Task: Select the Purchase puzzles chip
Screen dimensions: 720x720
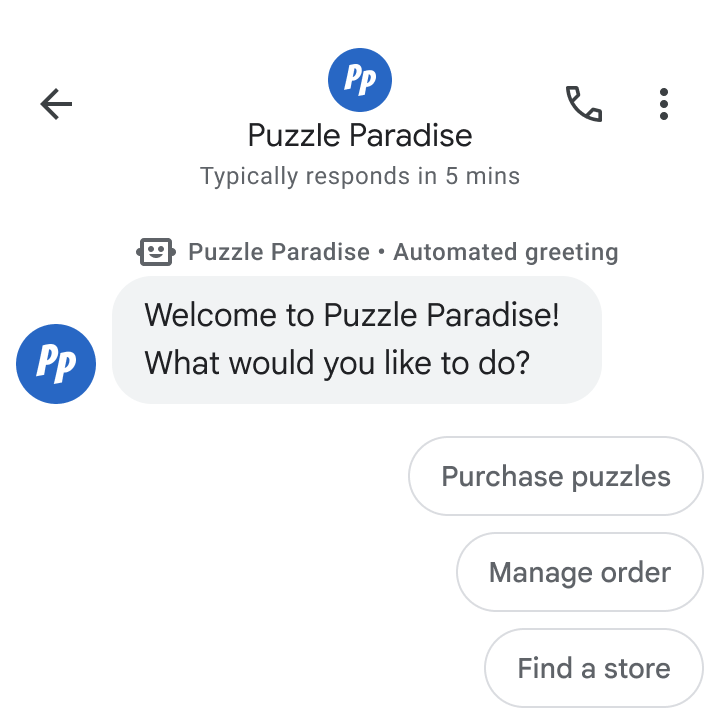Action: [556, 476]
